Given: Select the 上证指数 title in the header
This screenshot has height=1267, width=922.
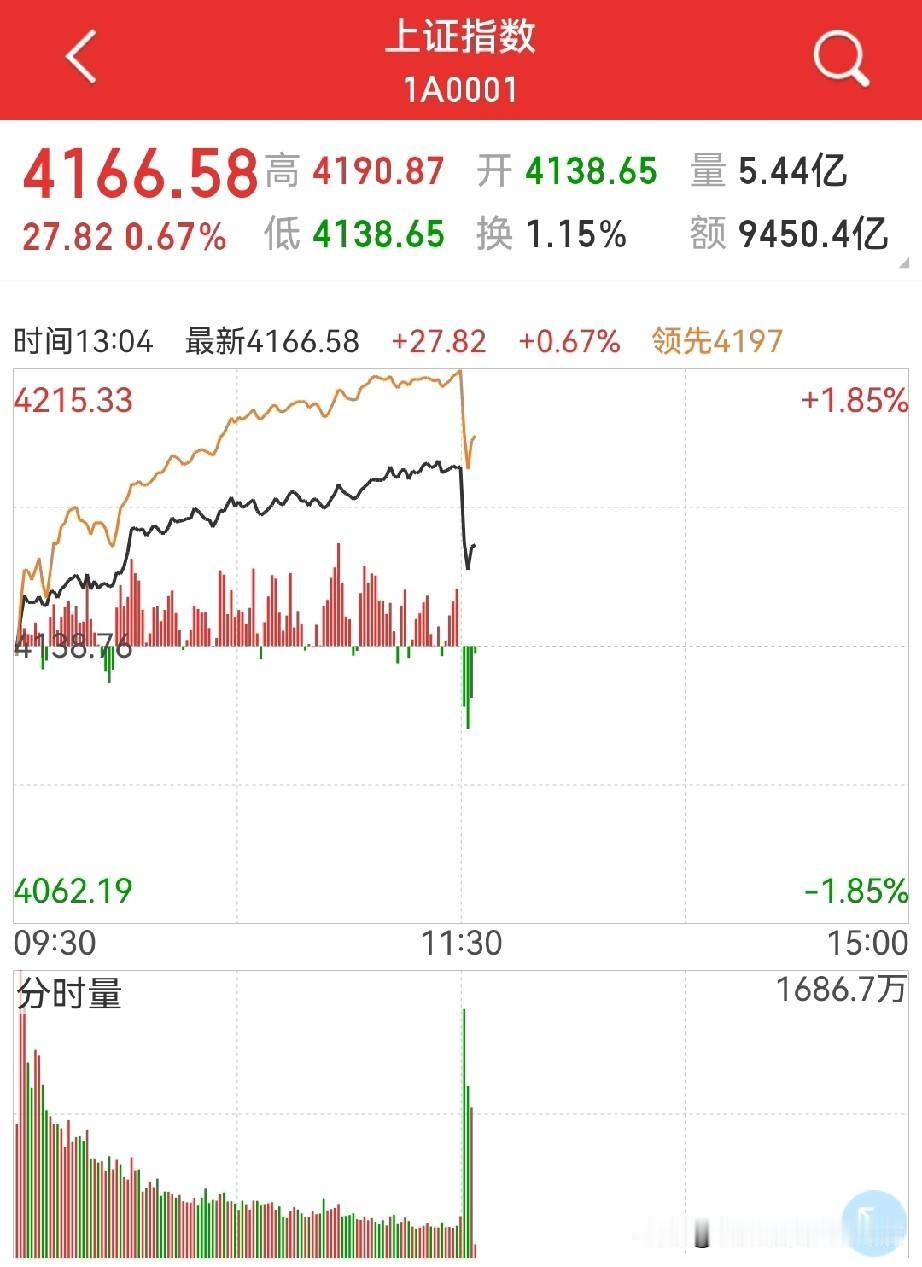Looking at the screenshot, I should coord(461,38).
